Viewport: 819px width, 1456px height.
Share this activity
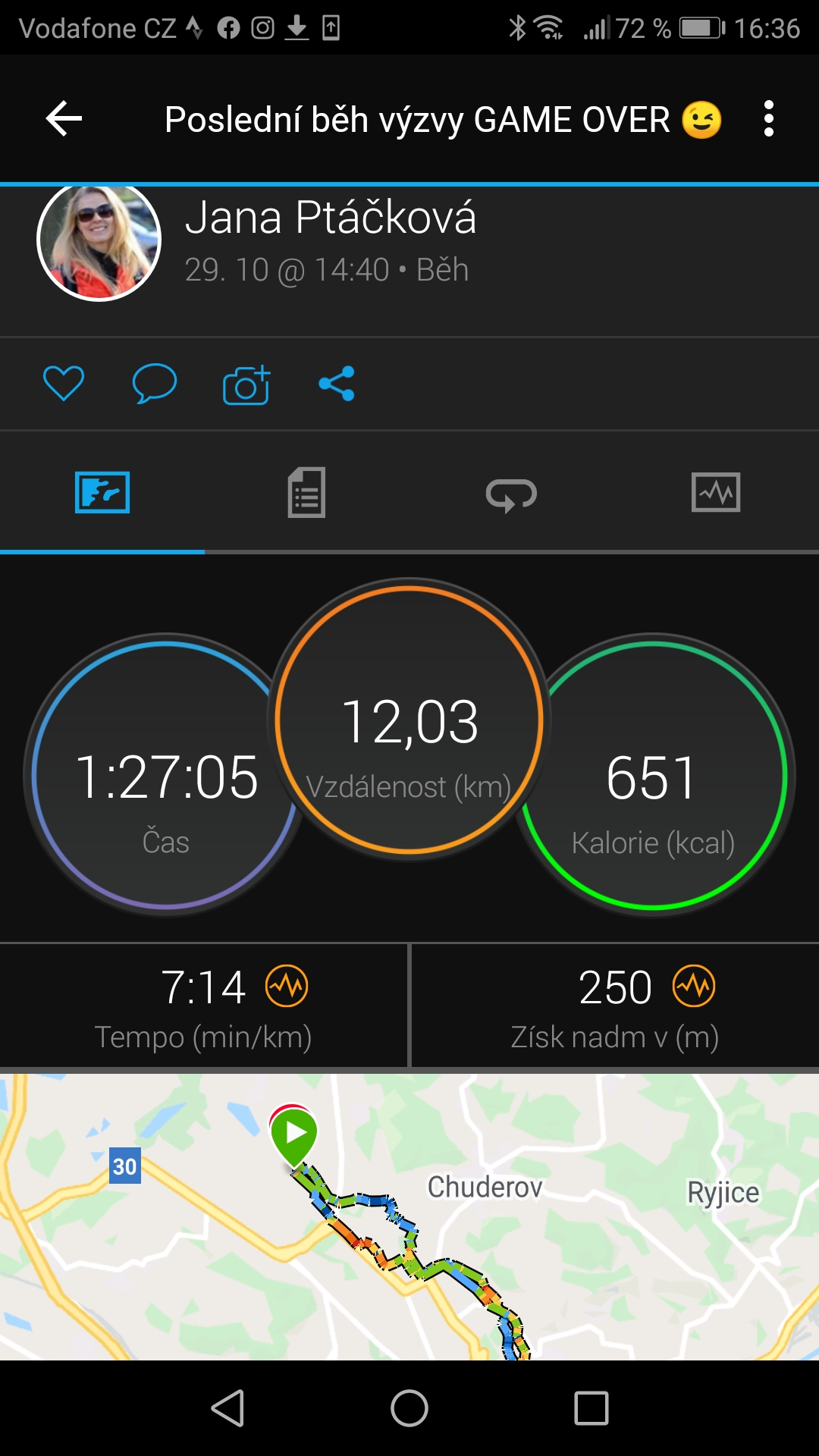tap(337, 383)
